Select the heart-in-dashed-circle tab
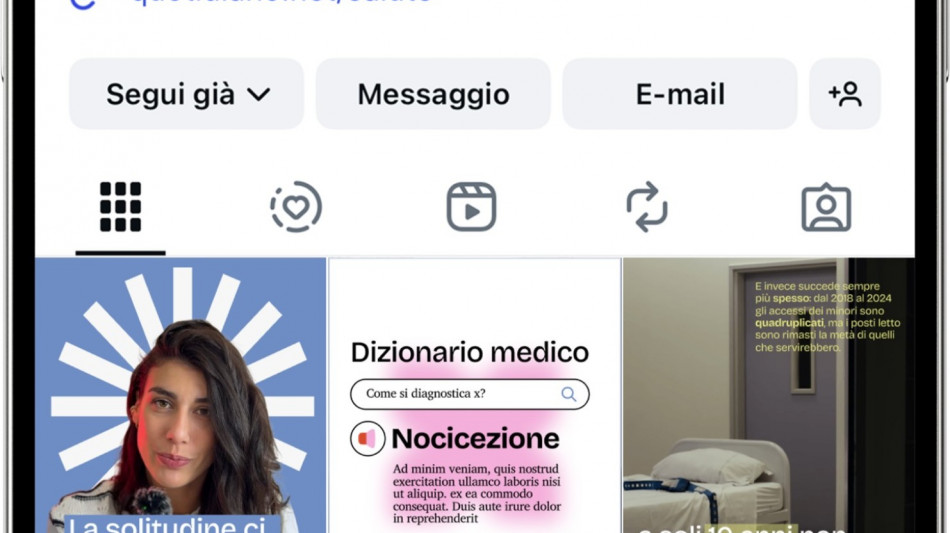Screen dimensions: 950x533 pyautogui.click(x=296, y=207)
